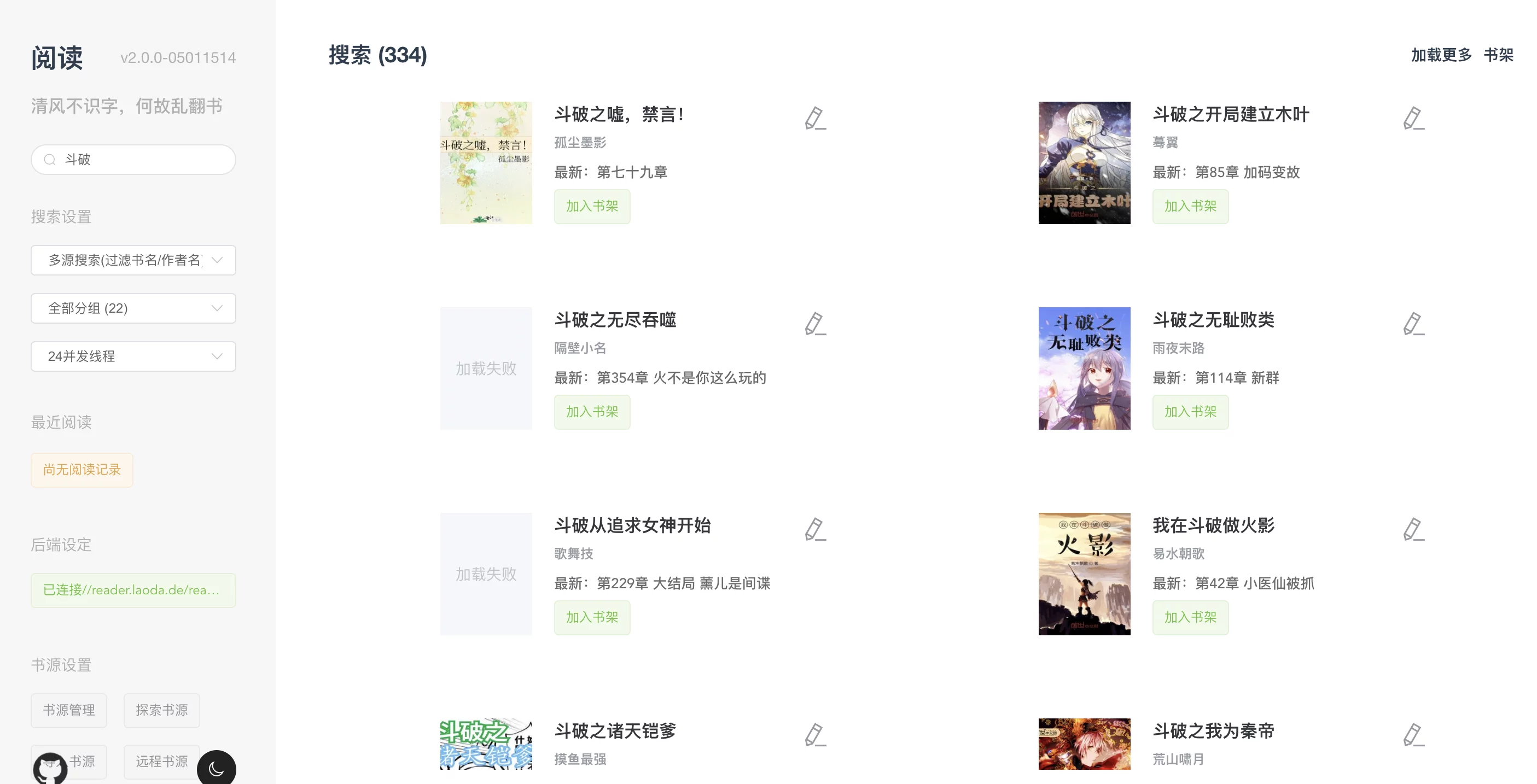This screenshot has width=1537, height=784.
Task: Open the 全部分组 (22) group dropdown
Action: tap(133, 308)
